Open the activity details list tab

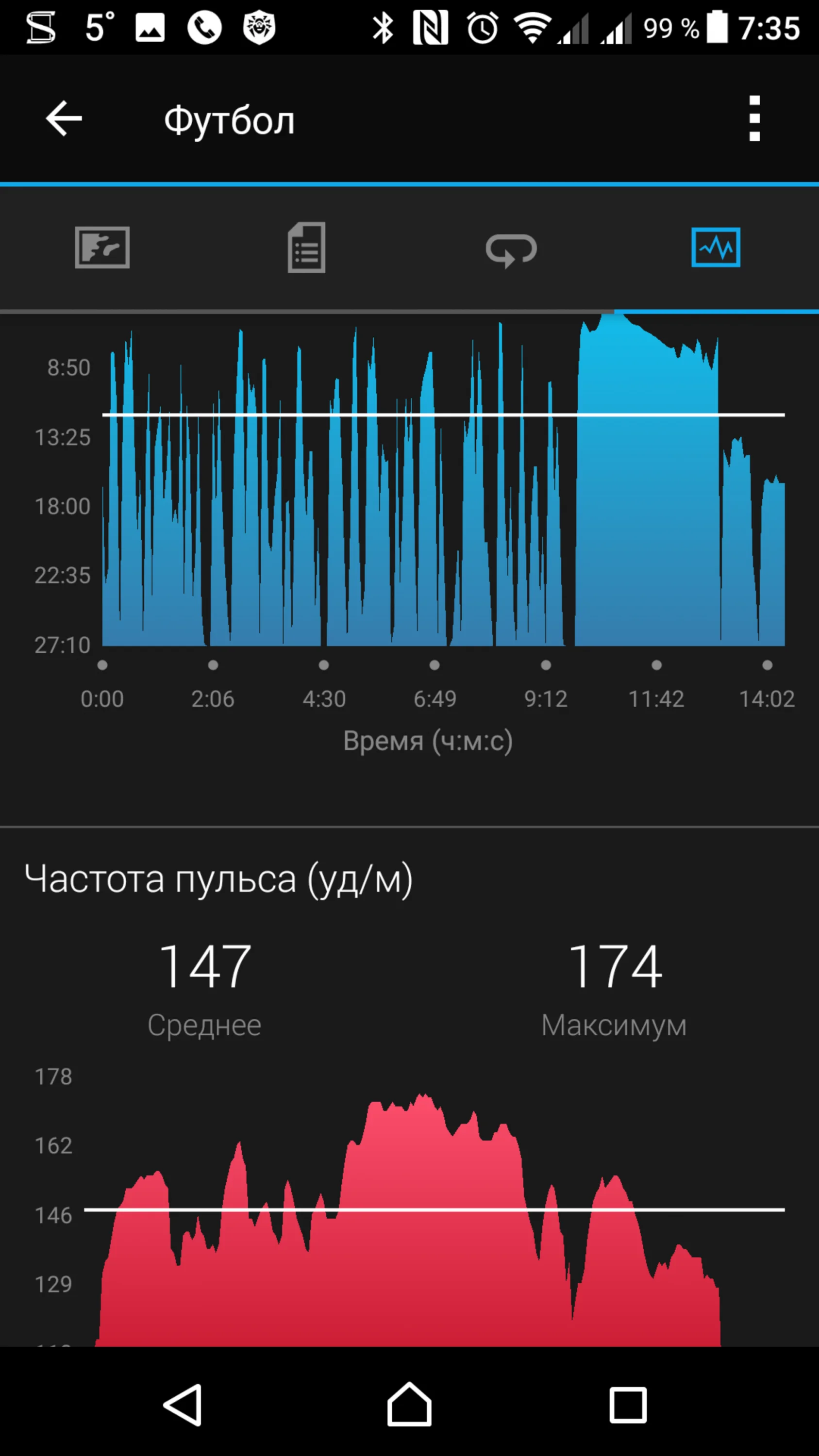(306, 248)
